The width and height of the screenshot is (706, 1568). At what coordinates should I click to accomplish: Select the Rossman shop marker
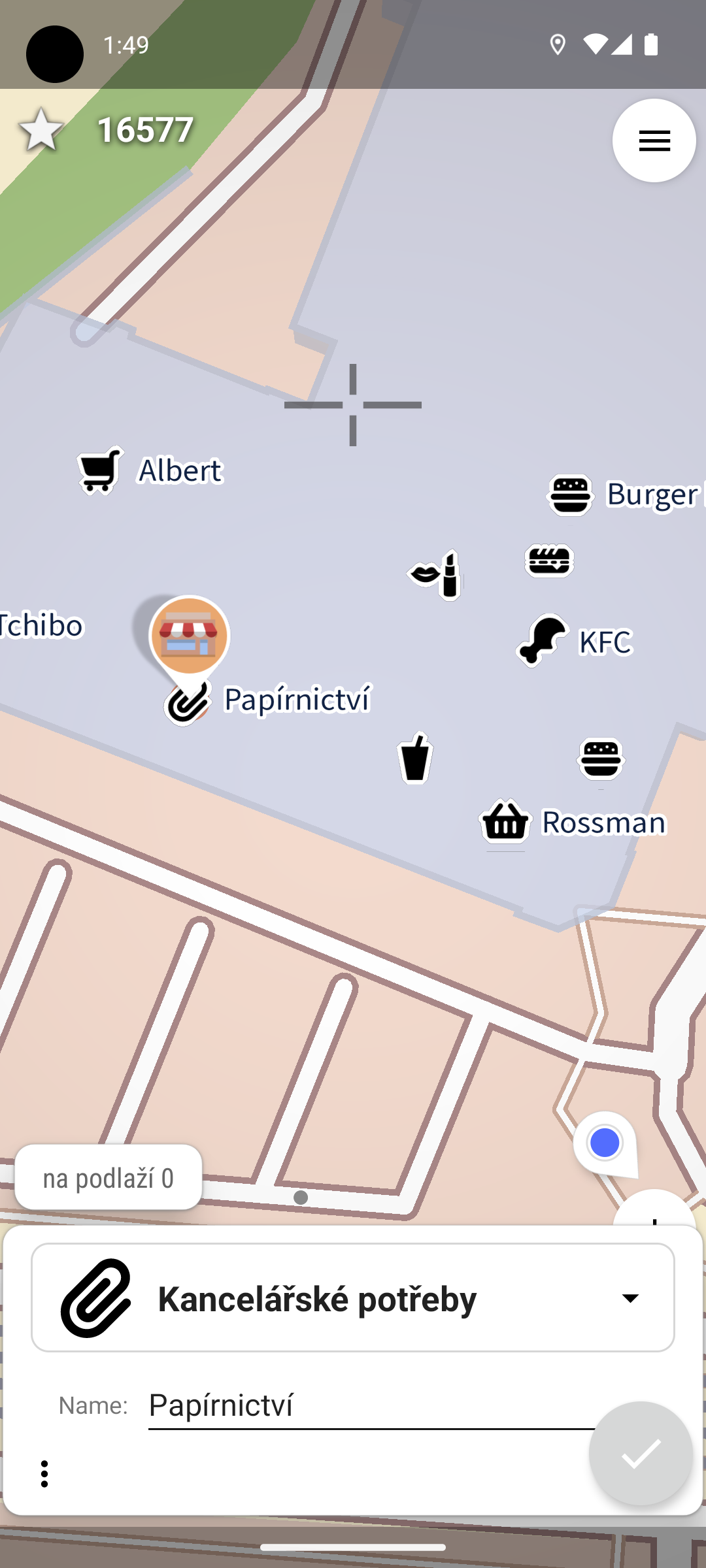(505, 821)
